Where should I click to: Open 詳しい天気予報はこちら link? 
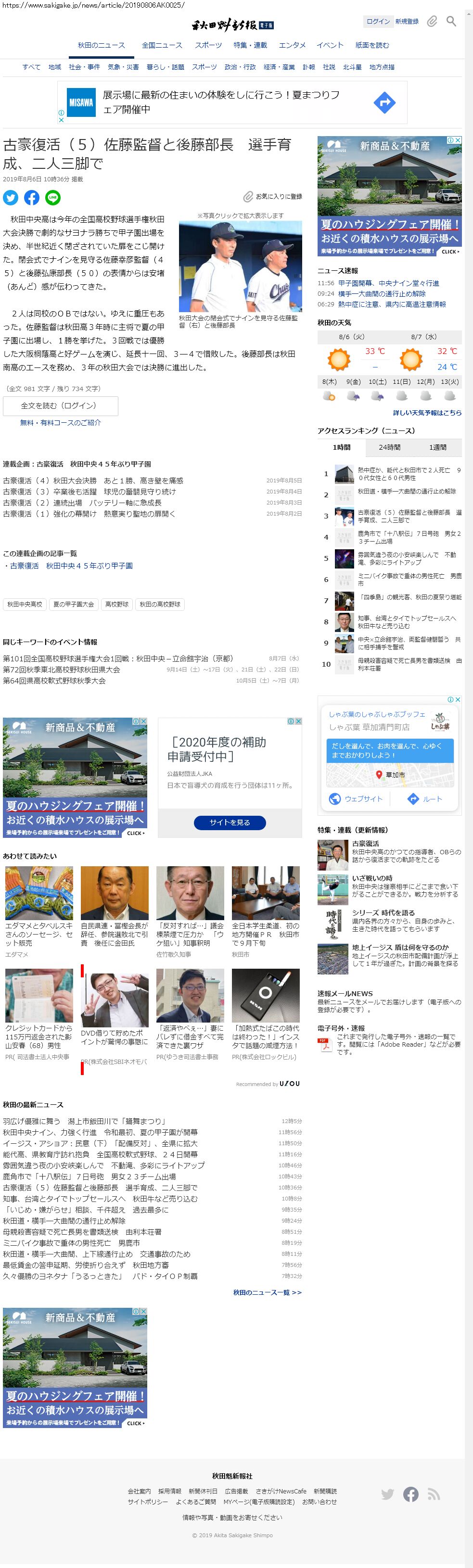click(427, 413)
